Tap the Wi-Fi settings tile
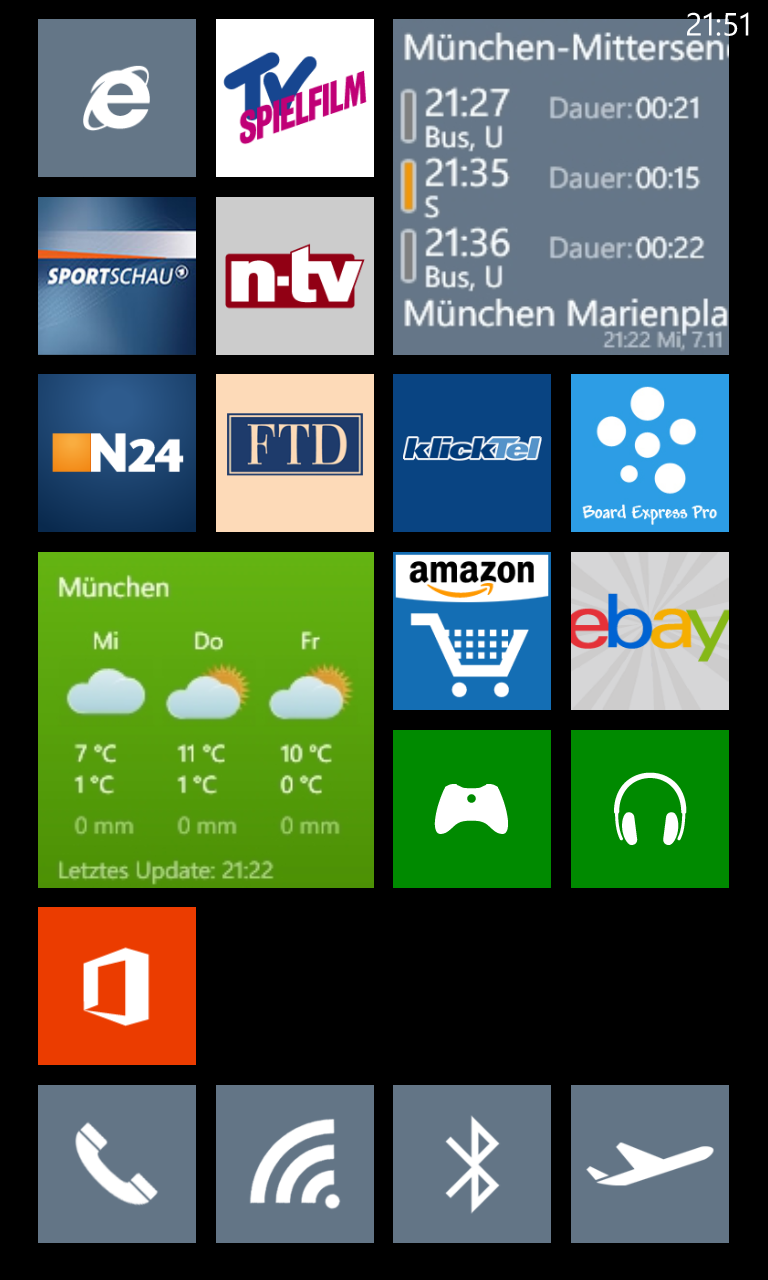 click(295, 1164)
